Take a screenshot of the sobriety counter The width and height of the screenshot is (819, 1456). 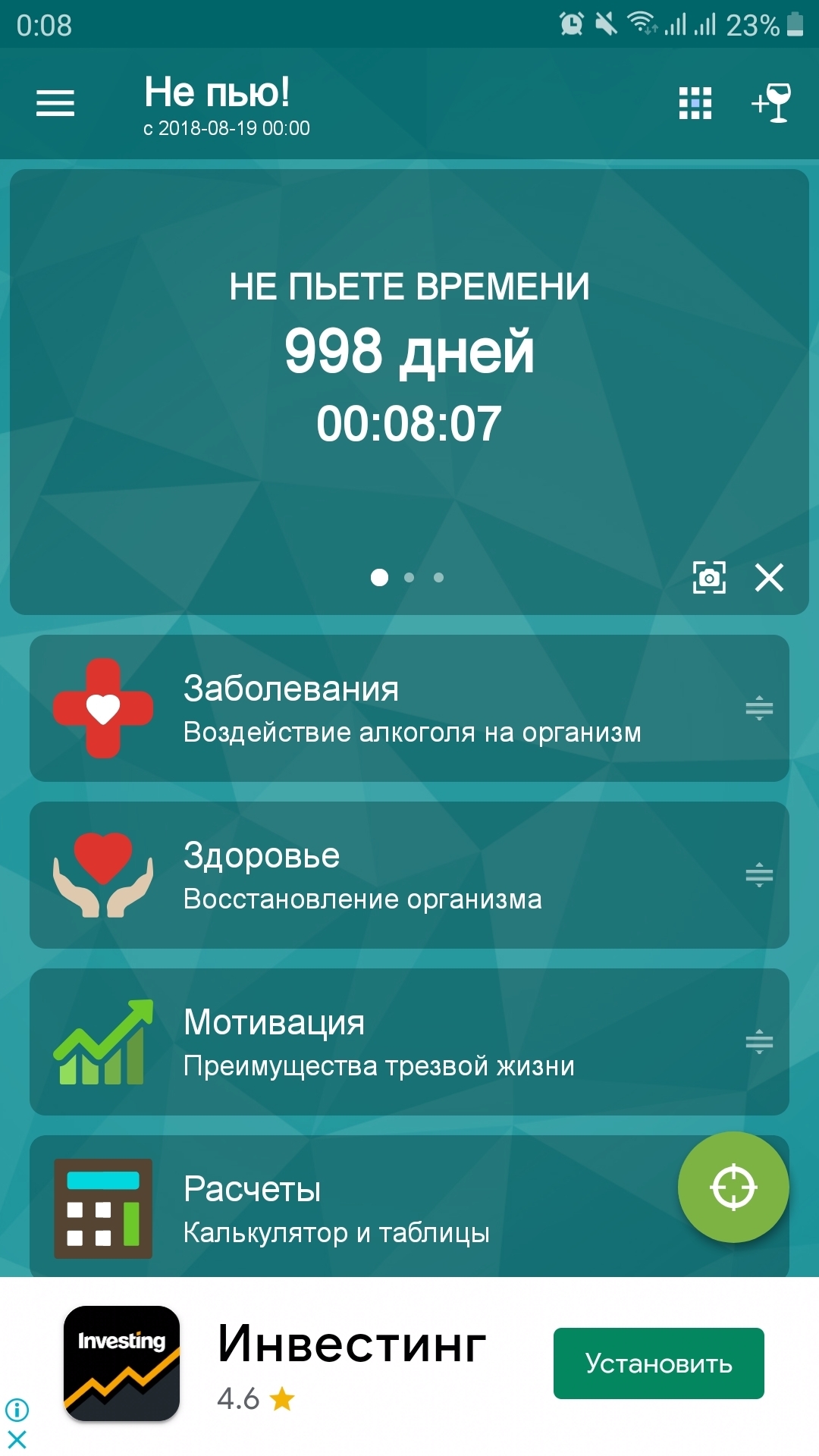(709, 578)
